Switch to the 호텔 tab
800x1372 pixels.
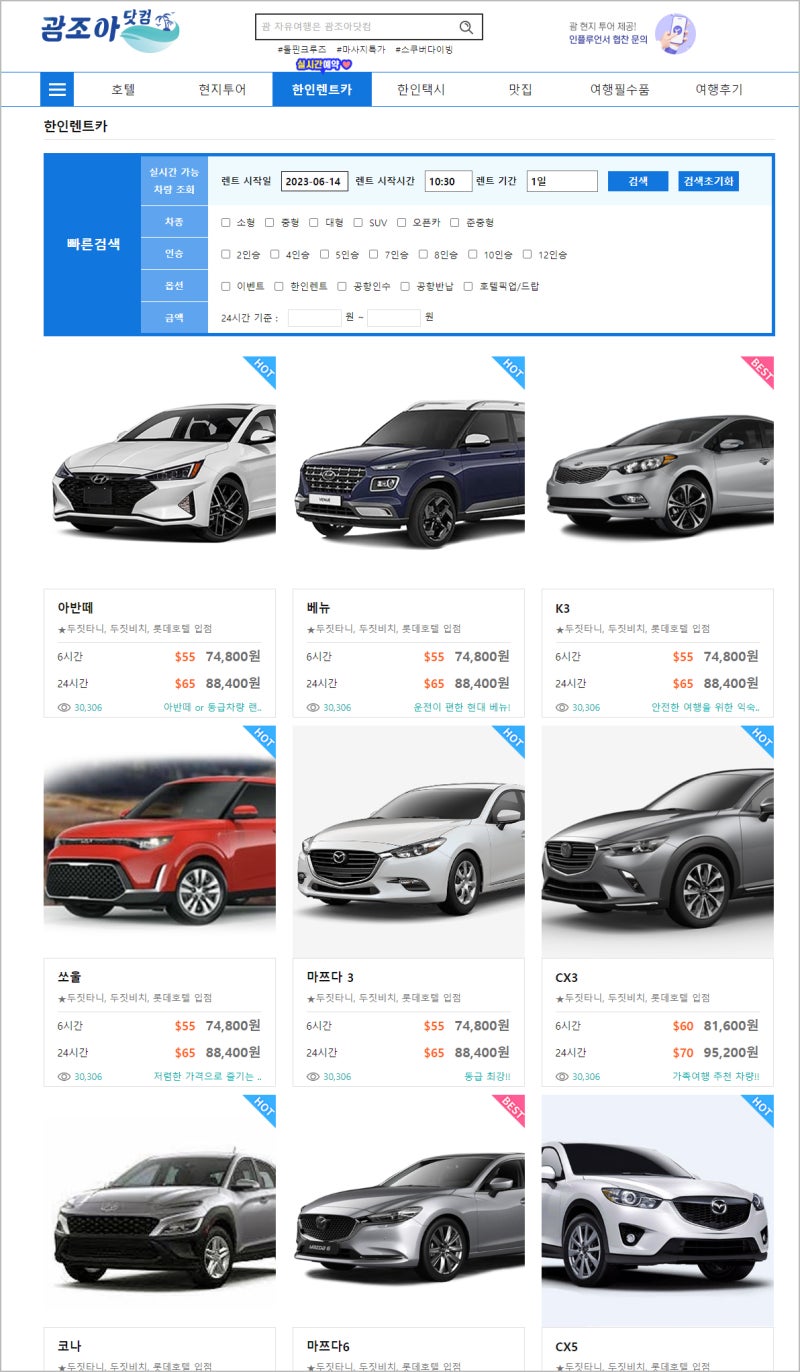click(123, 89)
